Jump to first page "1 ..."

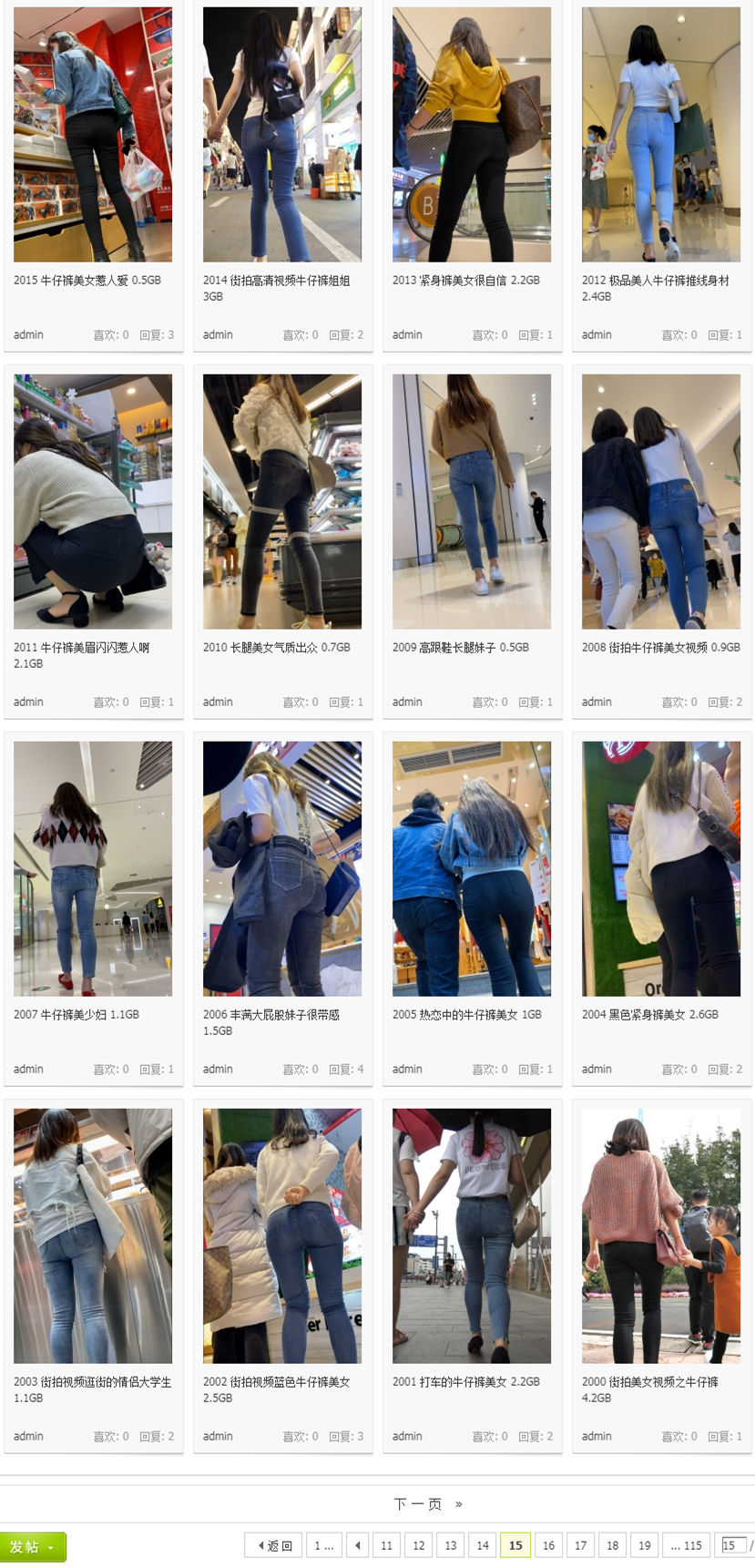[323, 1545]
